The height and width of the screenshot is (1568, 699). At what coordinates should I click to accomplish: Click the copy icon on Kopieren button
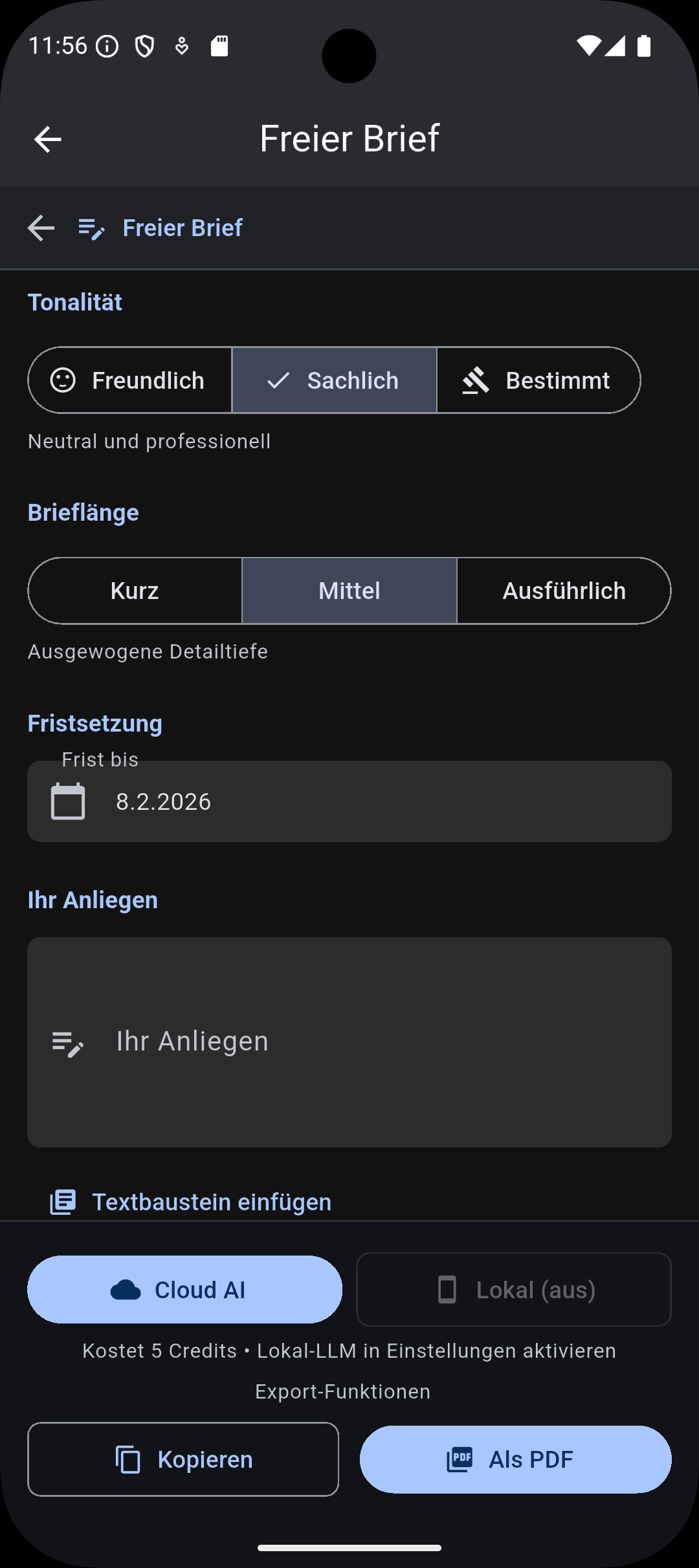(x=128, y=1459)
